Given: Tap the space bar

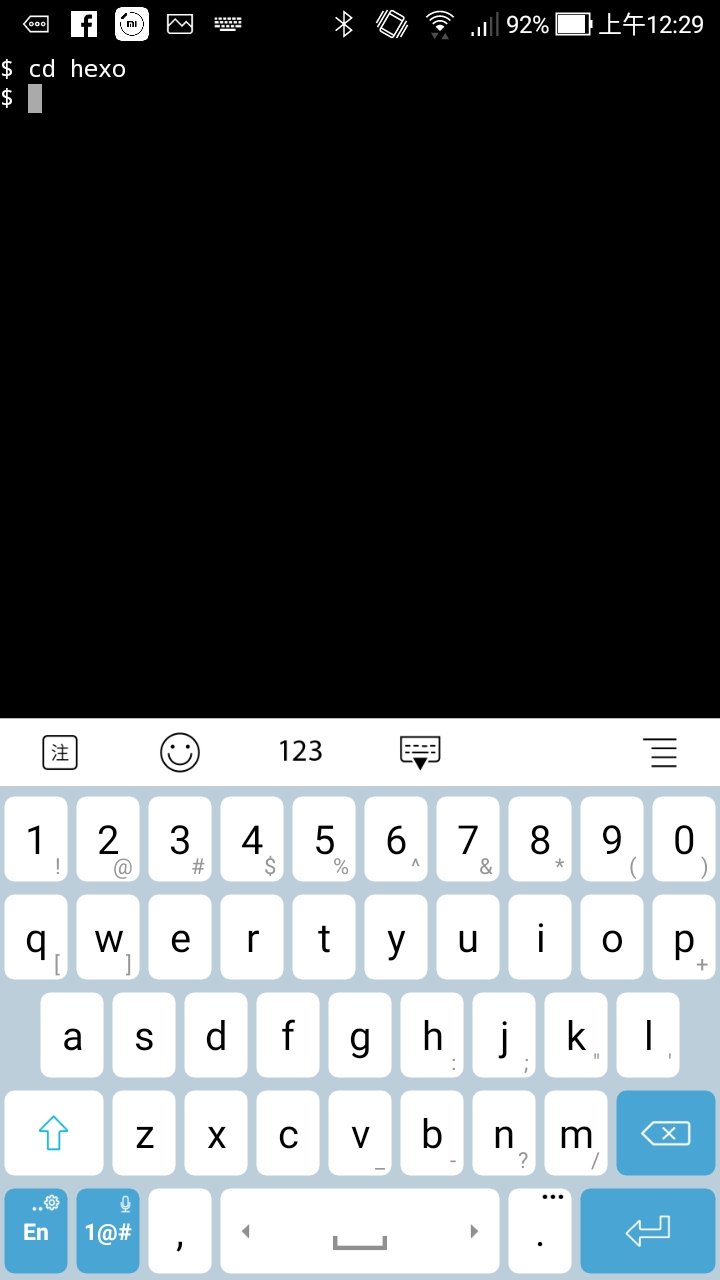Looking at the screenshot, I should pyautogui.click(x=360, y=1231).
